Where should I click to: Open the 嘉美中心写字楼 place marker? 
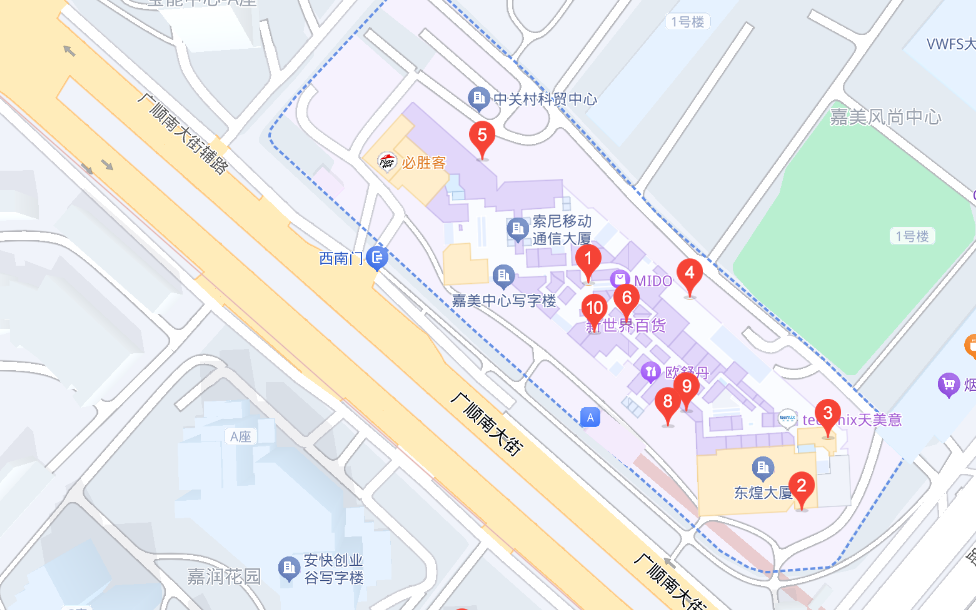pyautogui.click(x=504, y=274)
